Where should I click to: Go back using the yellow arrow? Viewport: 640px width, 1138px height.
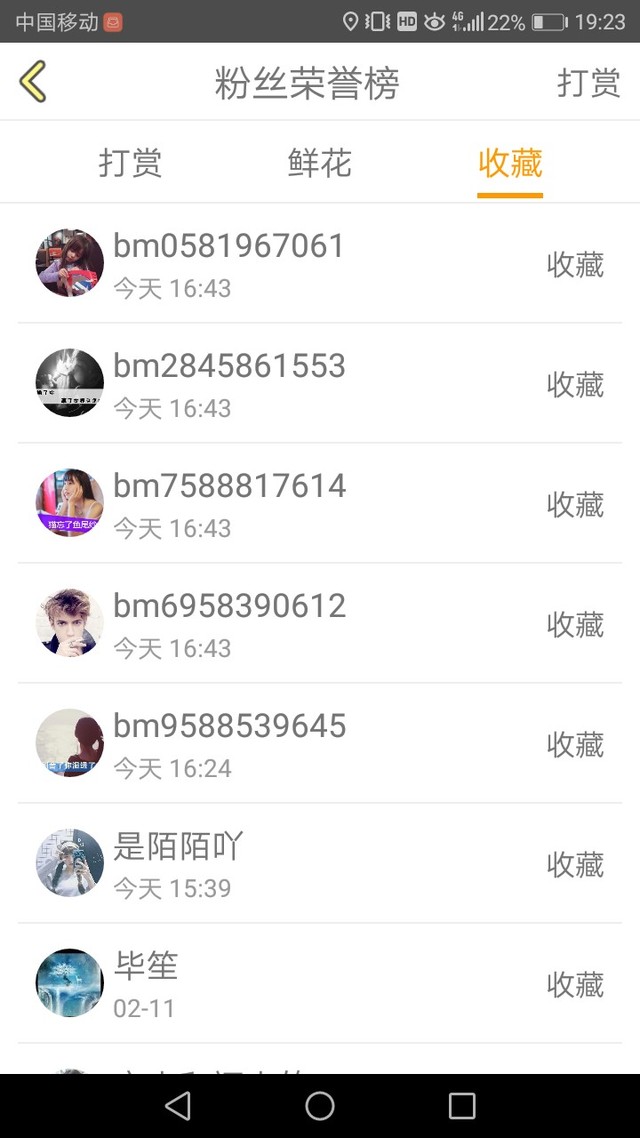point(33,82)
